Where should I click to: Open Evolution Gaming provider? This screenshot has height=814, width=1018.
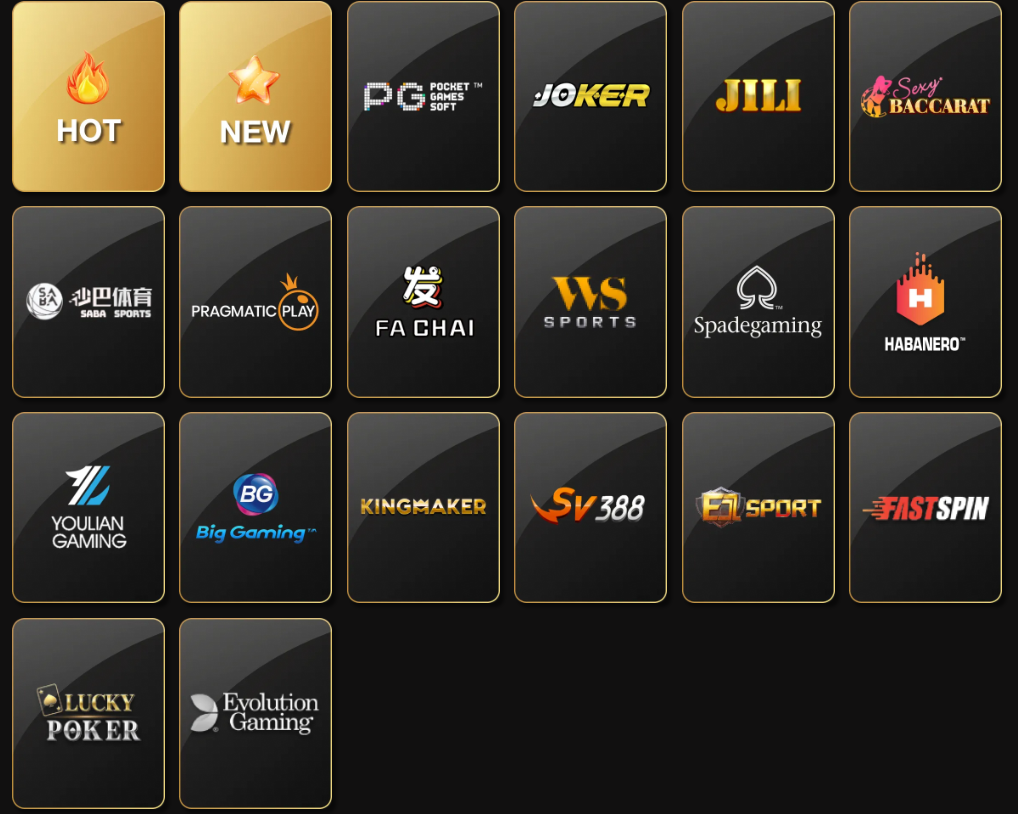[255, 713]
